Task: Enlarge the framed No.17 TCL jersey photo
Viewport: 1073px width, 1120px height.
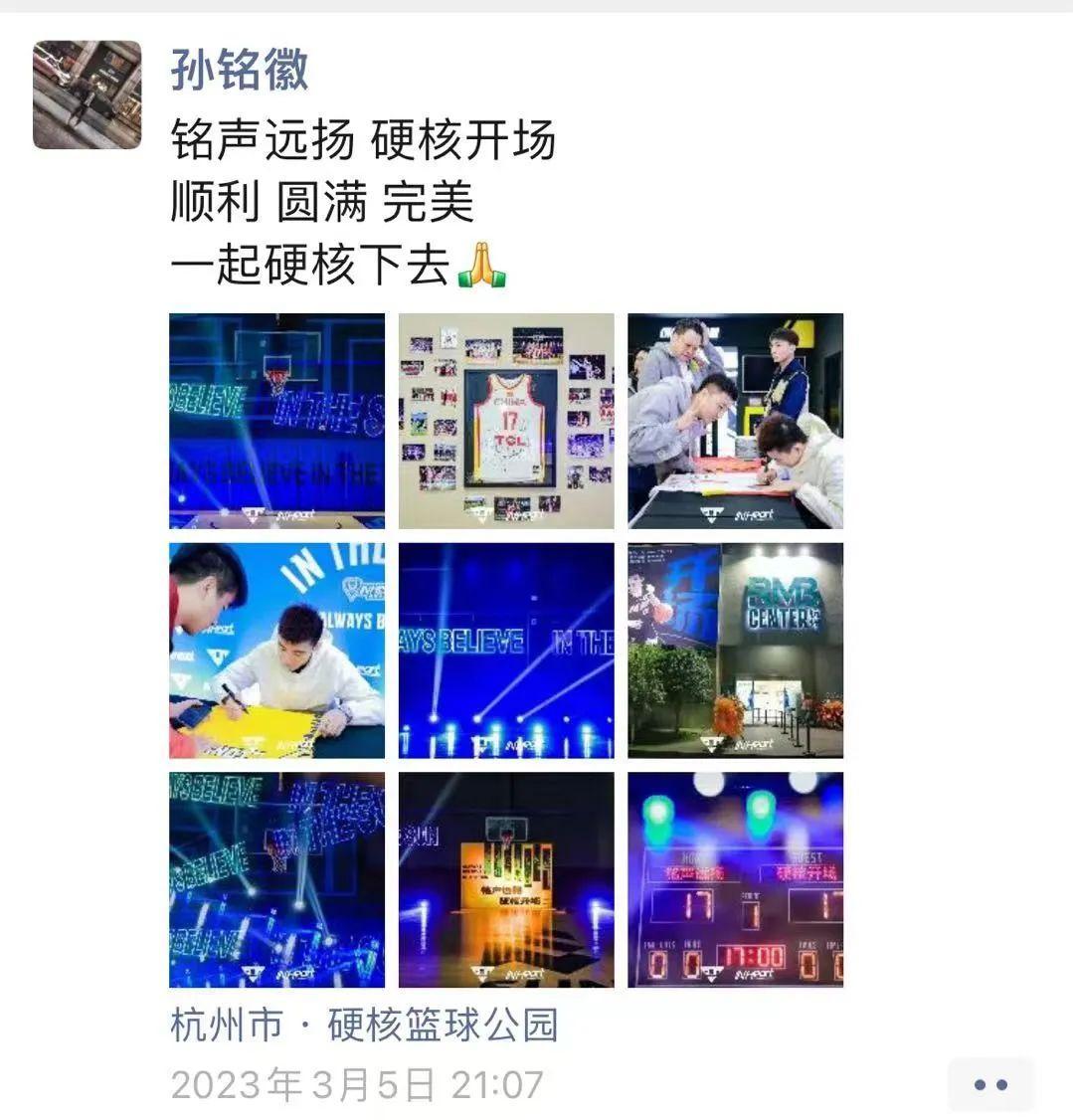Action: tap(505, 421)
